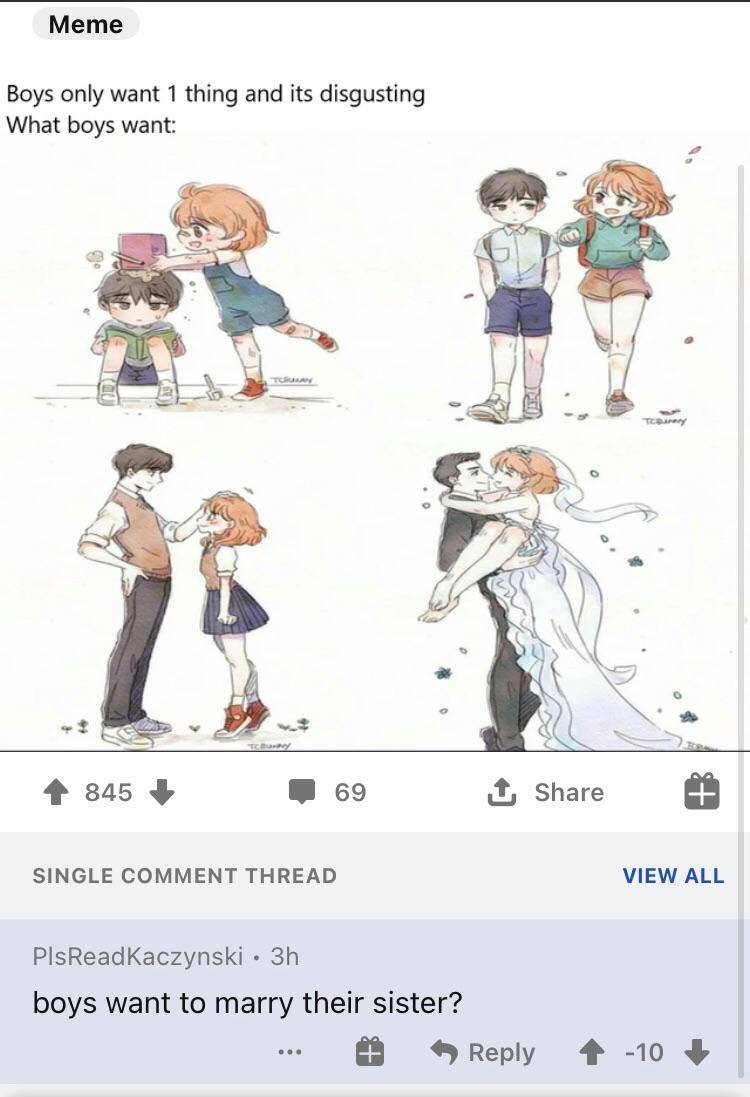The width and height of the screenshot is (750, 1097).
Task: Give an award to the post
Action: pyautogui.click(x=701, y=792)
